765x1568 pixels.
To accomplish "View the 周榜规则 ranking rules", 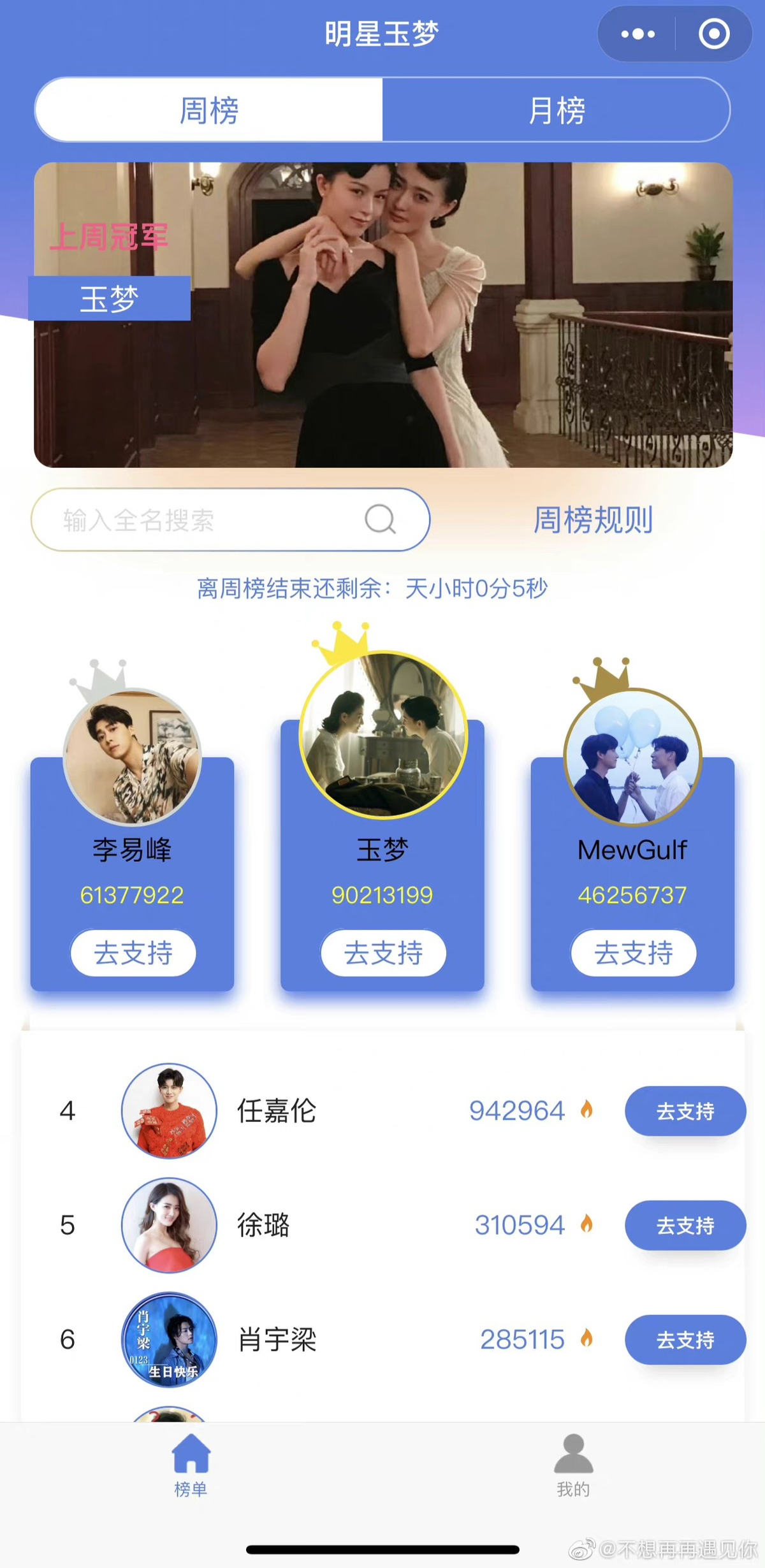I will tap(593, 520).
